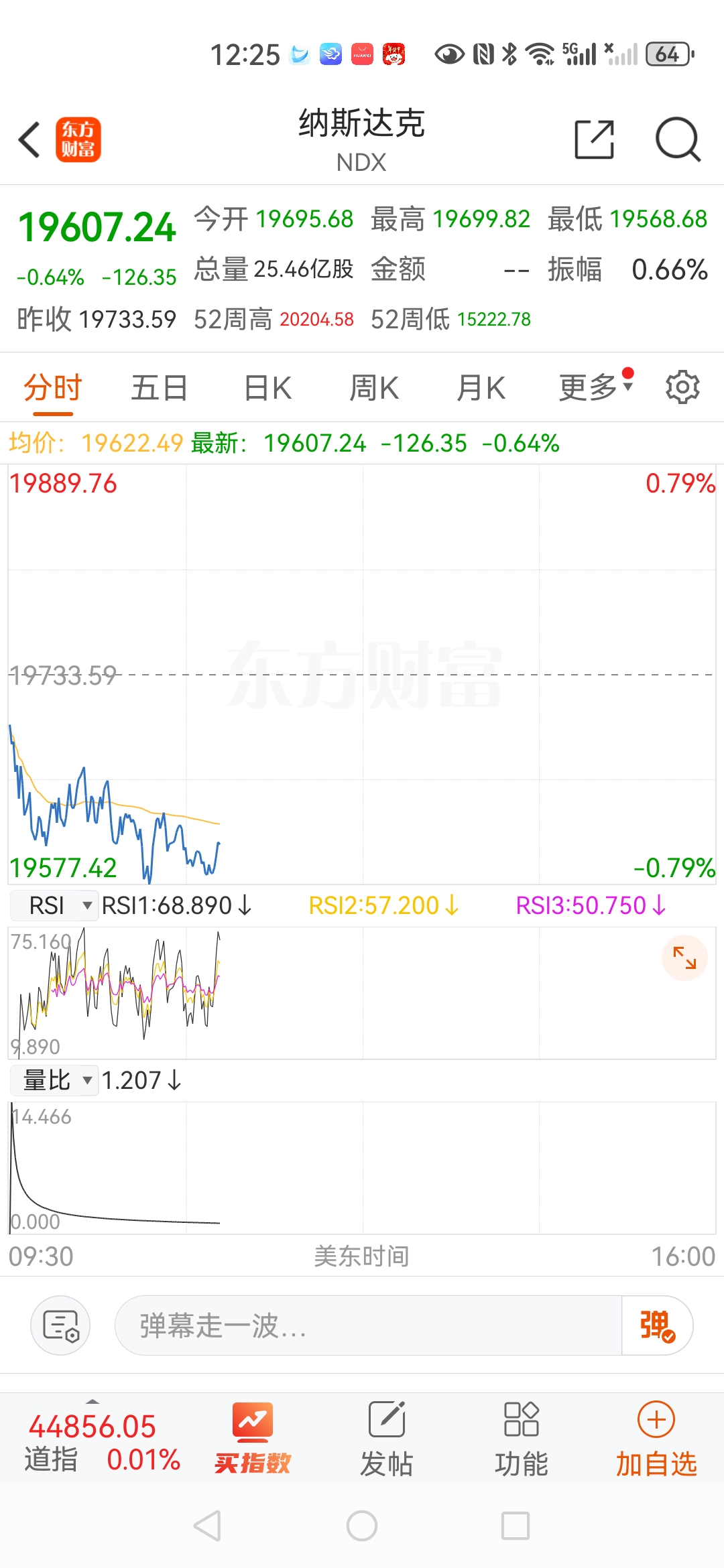Open chart settings via gear icon
The height and width of the screenshot is (1568, 724).
tap(683, 387)
